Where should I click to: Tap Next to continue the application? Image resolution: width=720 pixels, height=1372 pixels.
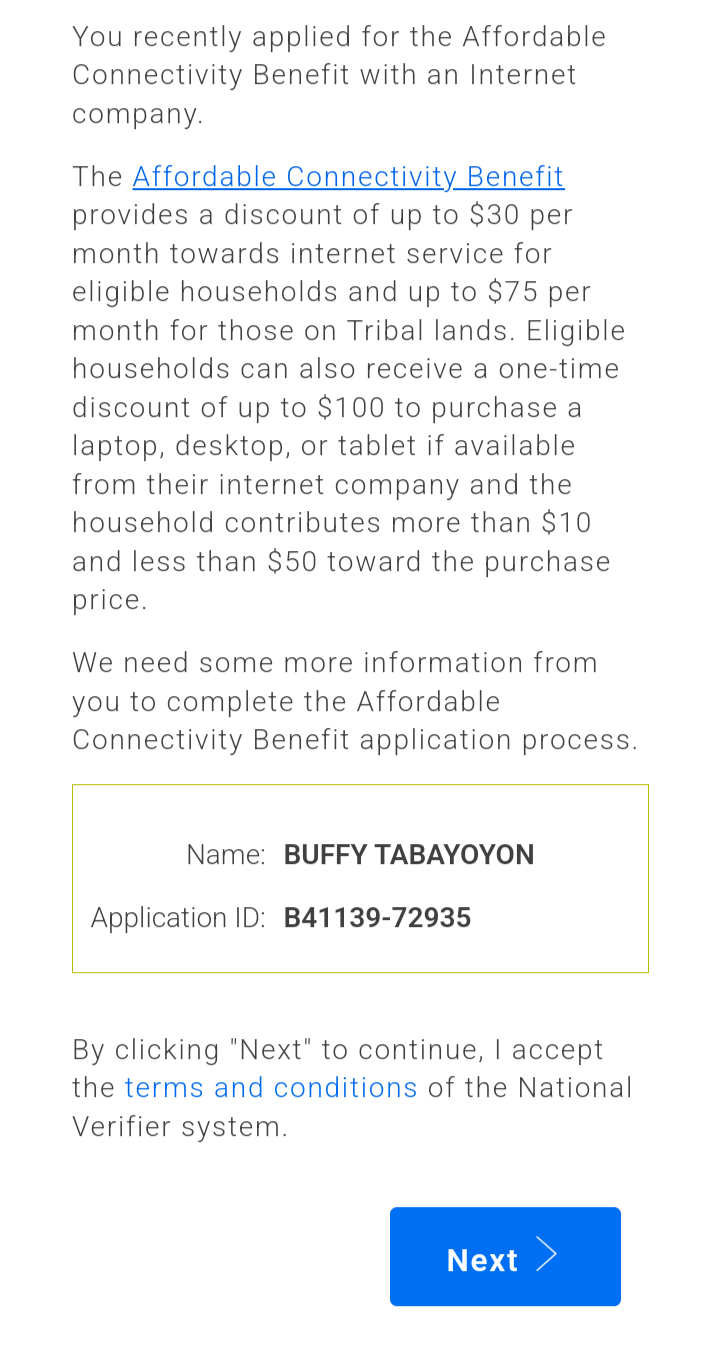(x=505, y=1257)
